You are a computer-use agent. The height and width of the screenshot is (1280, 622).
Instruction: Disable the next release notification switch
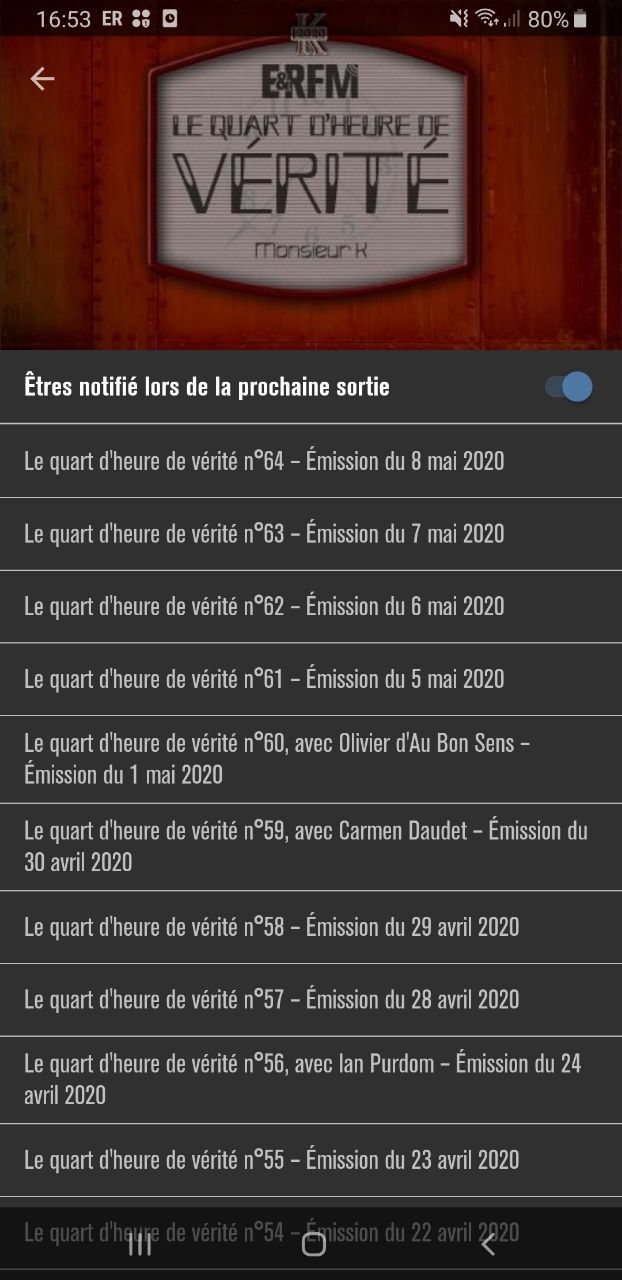tap(569, 387)
